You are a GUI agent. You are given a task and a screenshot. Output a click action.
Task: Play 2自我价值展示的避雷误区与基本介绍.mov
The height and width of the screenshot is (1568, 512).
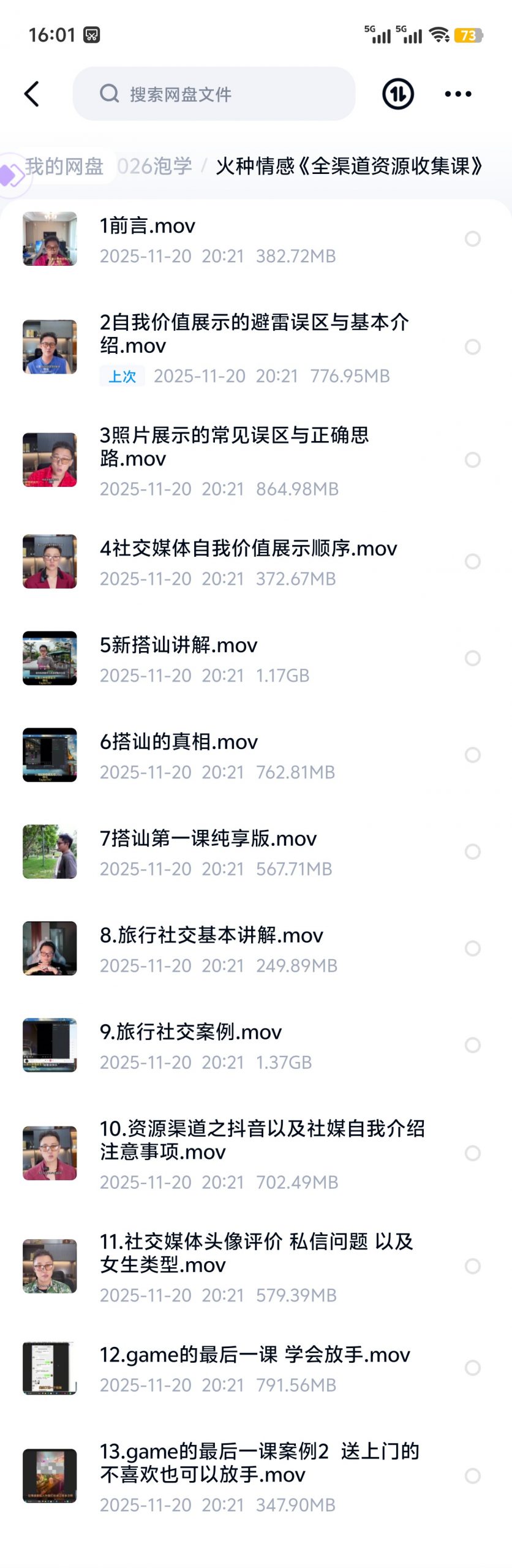(254, 334)
